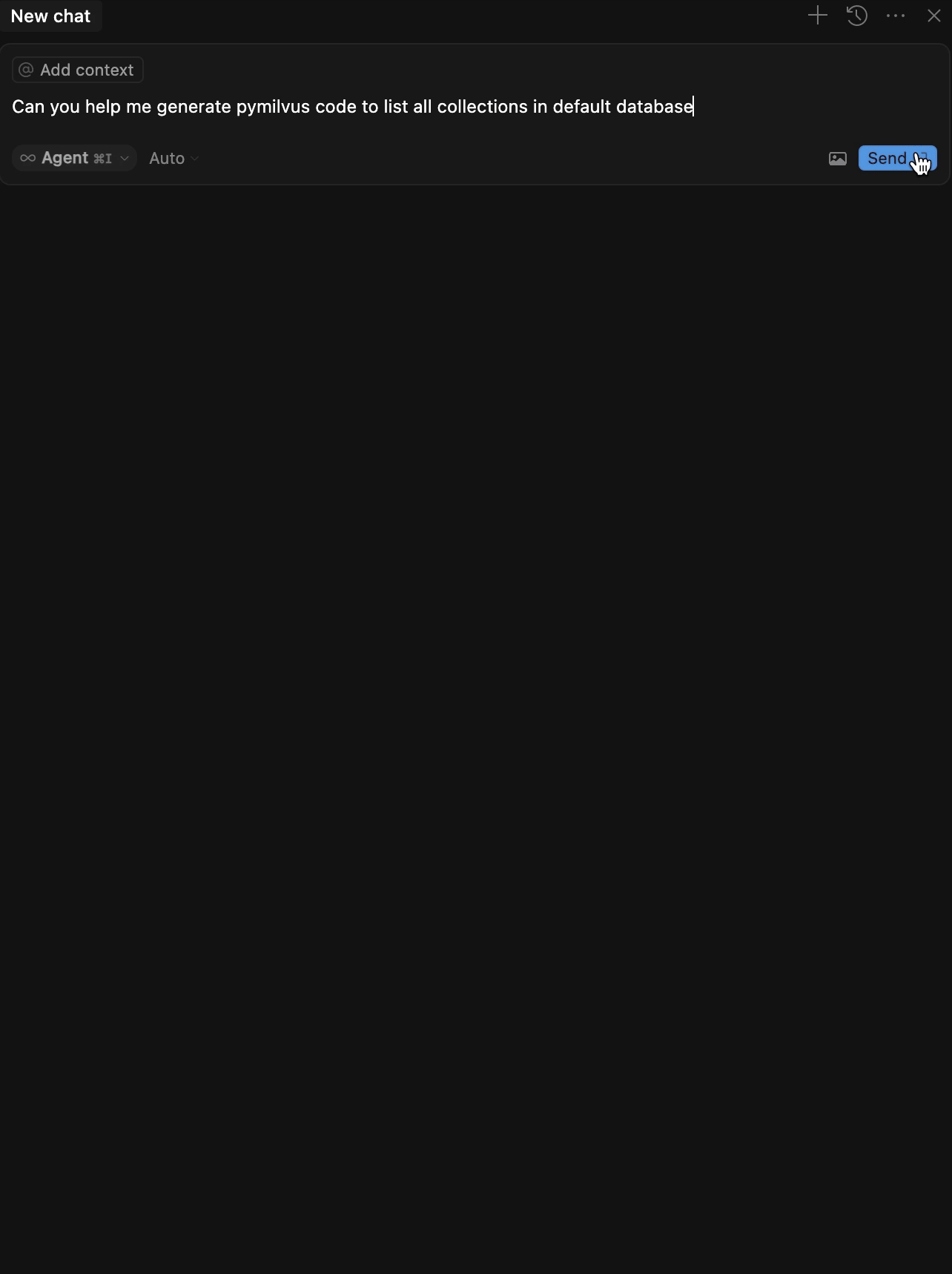Open the more options menu
Viewport: 952px width, 1274px height.
(x=896, y=16)
